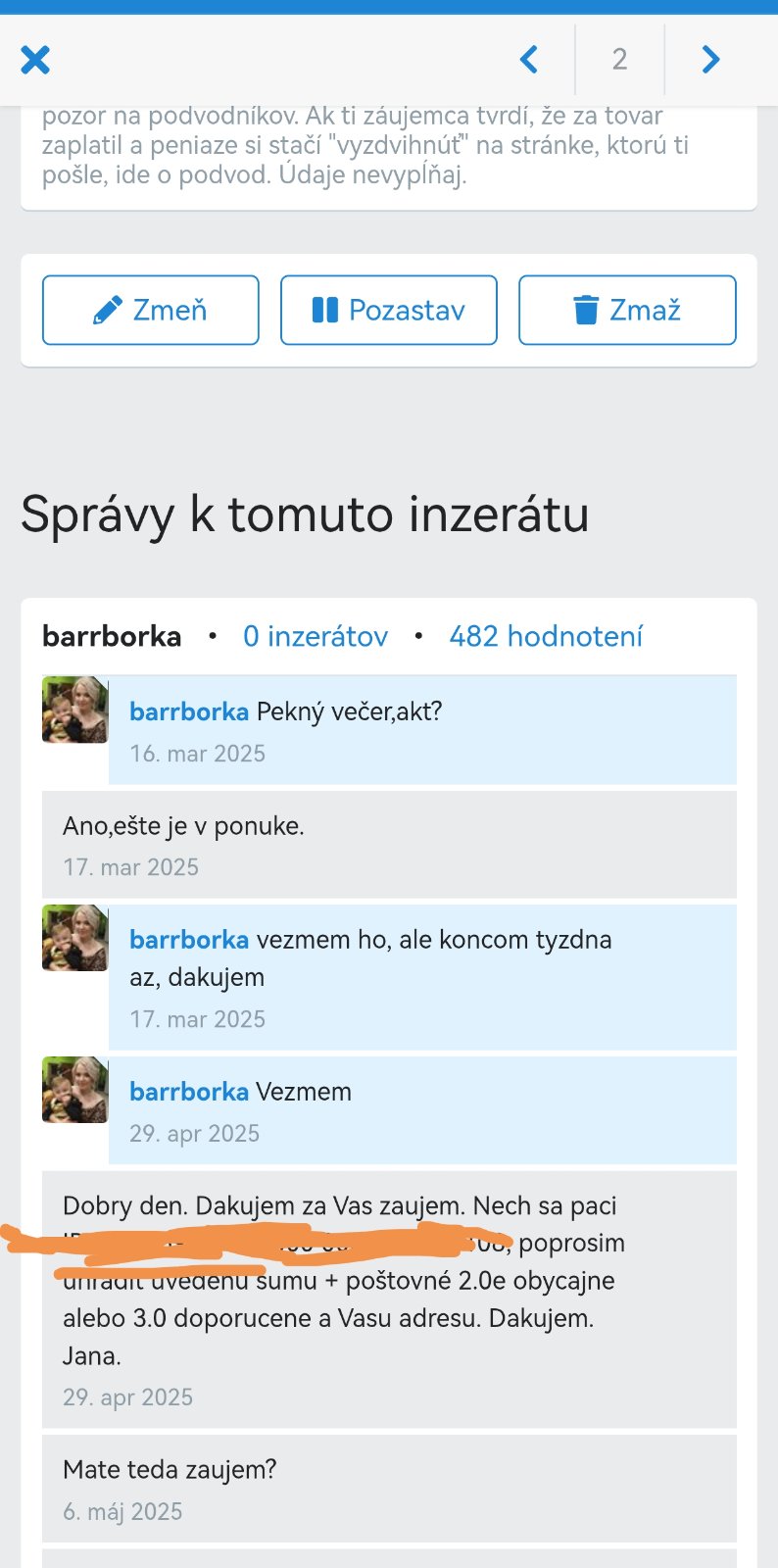Screen dimensions: 778x1568
Task: Tap the Zmeň edit button
Action: pyautogui.click(x=151, y=311)
